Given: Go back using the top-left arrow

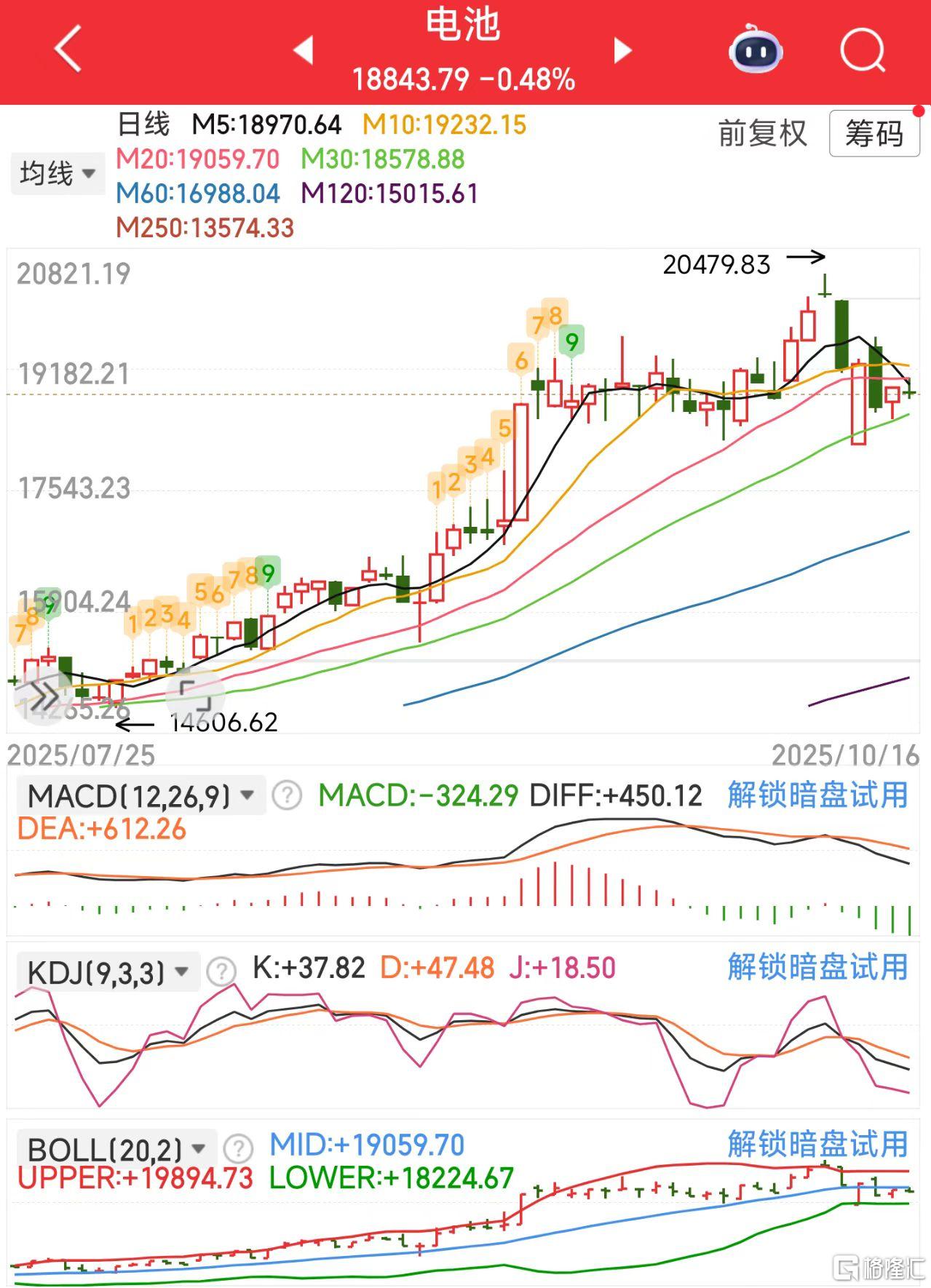Looking at the screenshot, I should pos(68,49).
